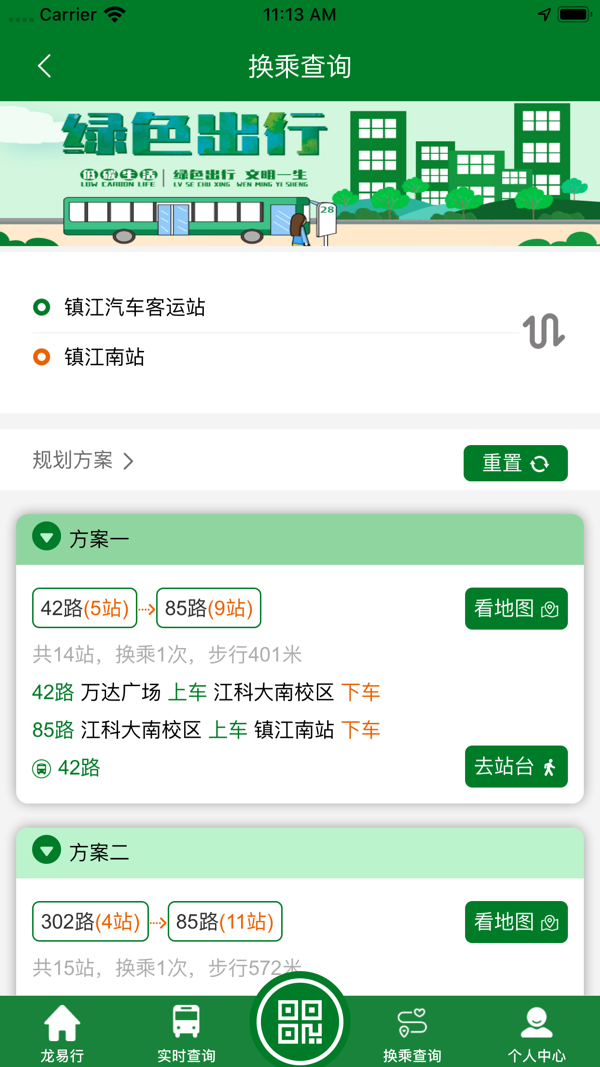
Task: Collapse the 方案二 section
Action: coord(47,851)
